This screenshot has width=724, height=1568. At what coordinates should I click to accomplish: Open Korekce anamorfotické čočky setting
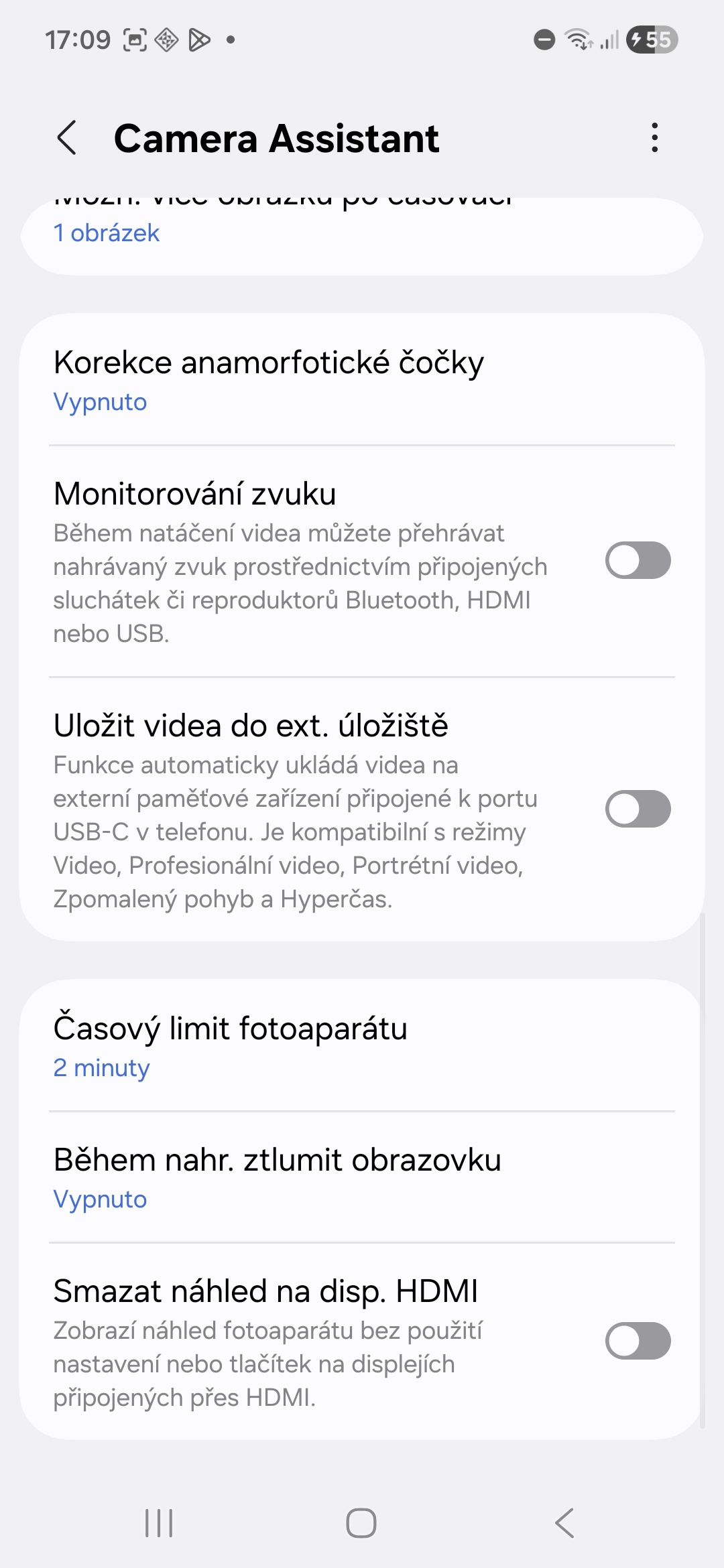pyautogui.click(x=362, y=380)
